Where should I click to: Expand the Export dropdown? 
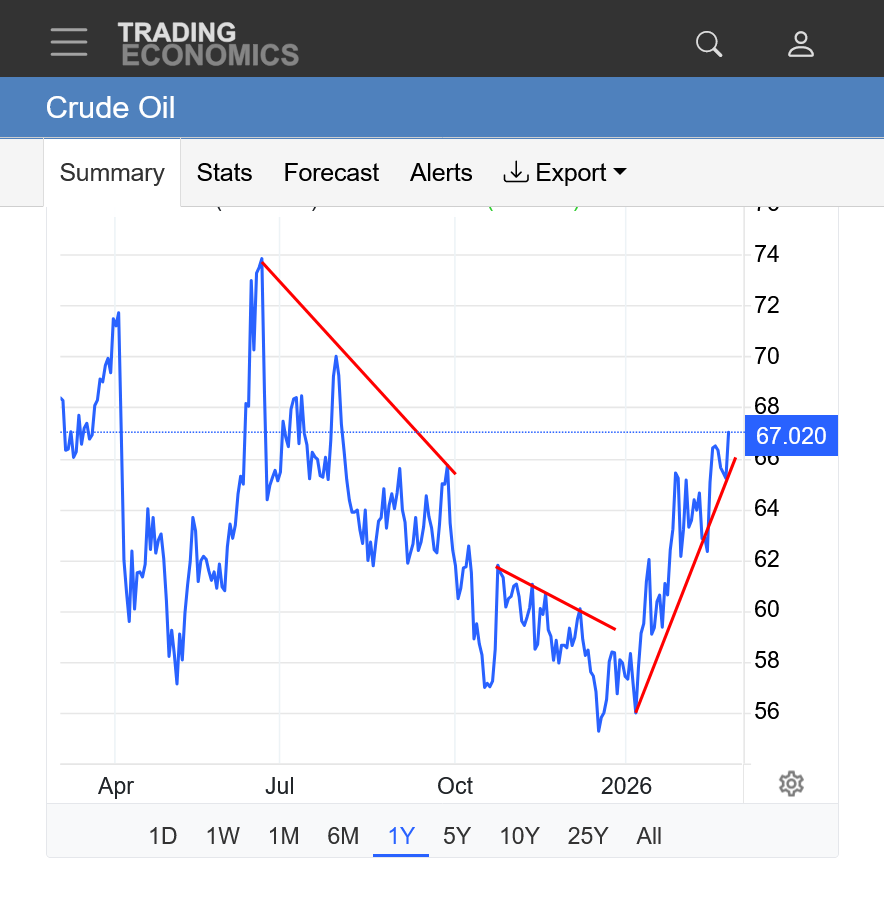pos(565,173)
